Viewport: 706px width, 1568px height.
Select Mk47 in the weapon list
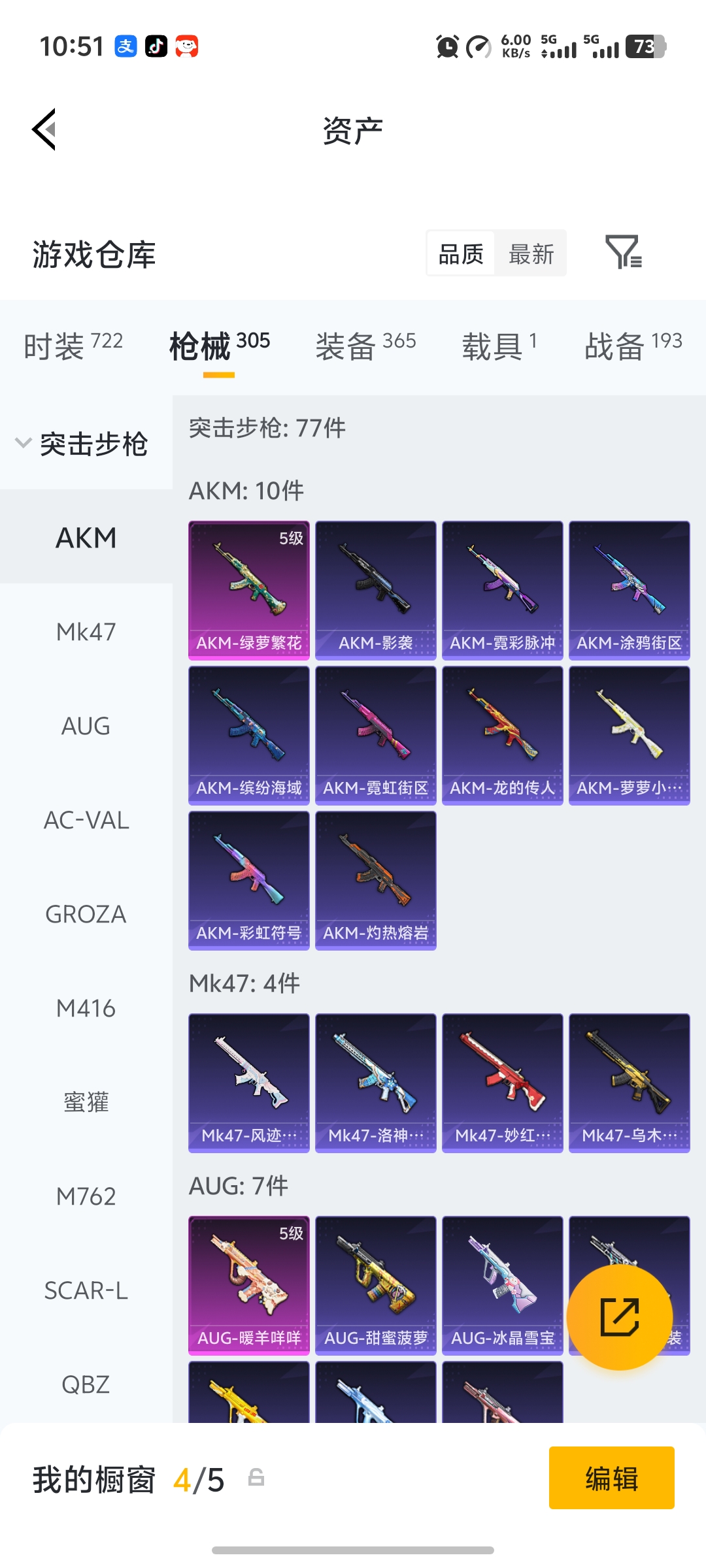pyautogui.click(x=86, y=632)
